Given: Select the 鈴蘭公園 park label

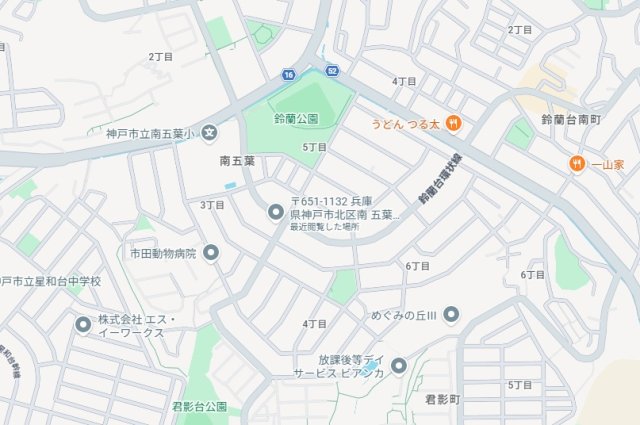Looking at the screenshot, I should coord(296,119).
